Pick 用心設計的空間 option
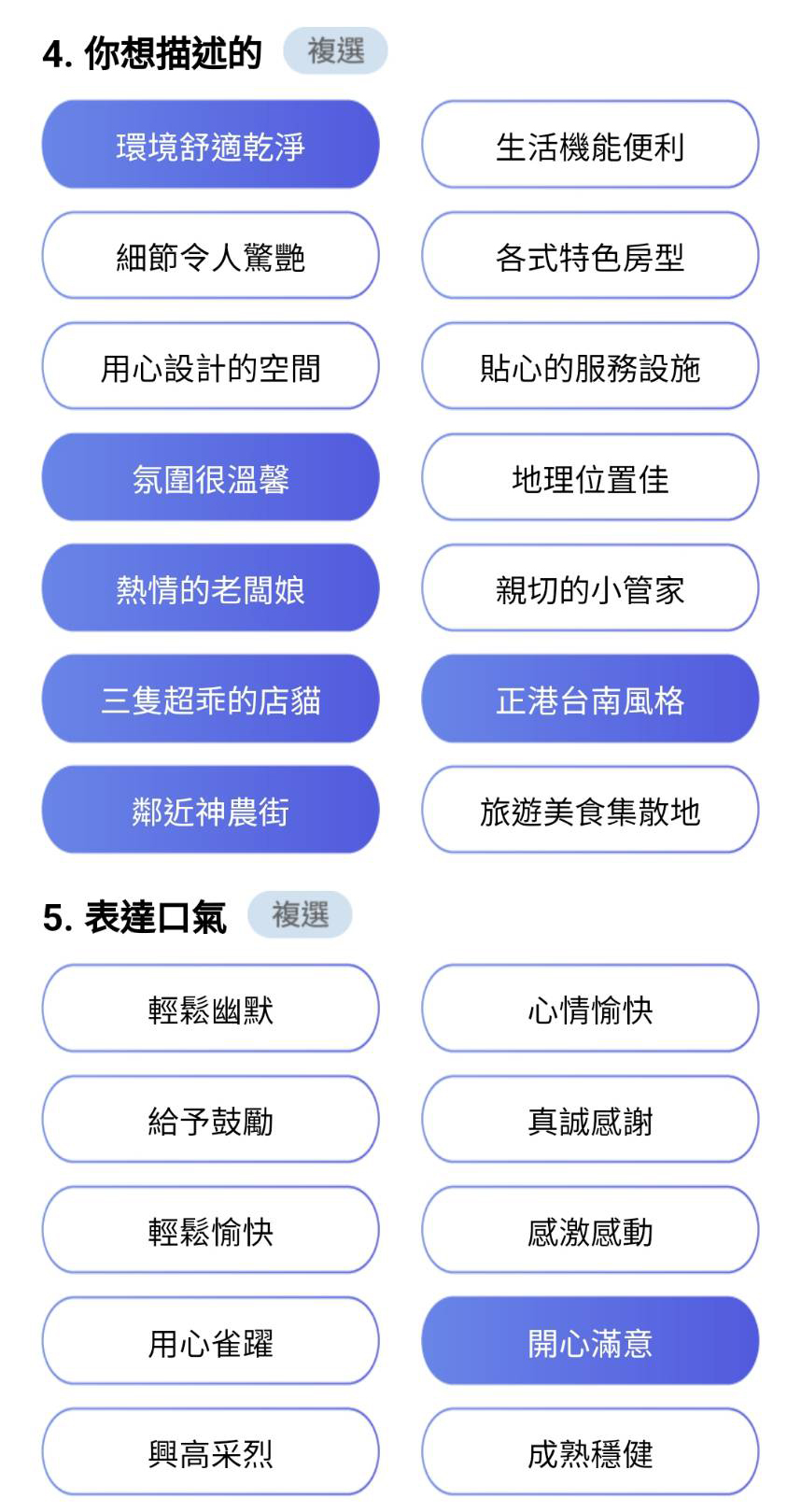The image size is (801, 1512). pos(210,366)
